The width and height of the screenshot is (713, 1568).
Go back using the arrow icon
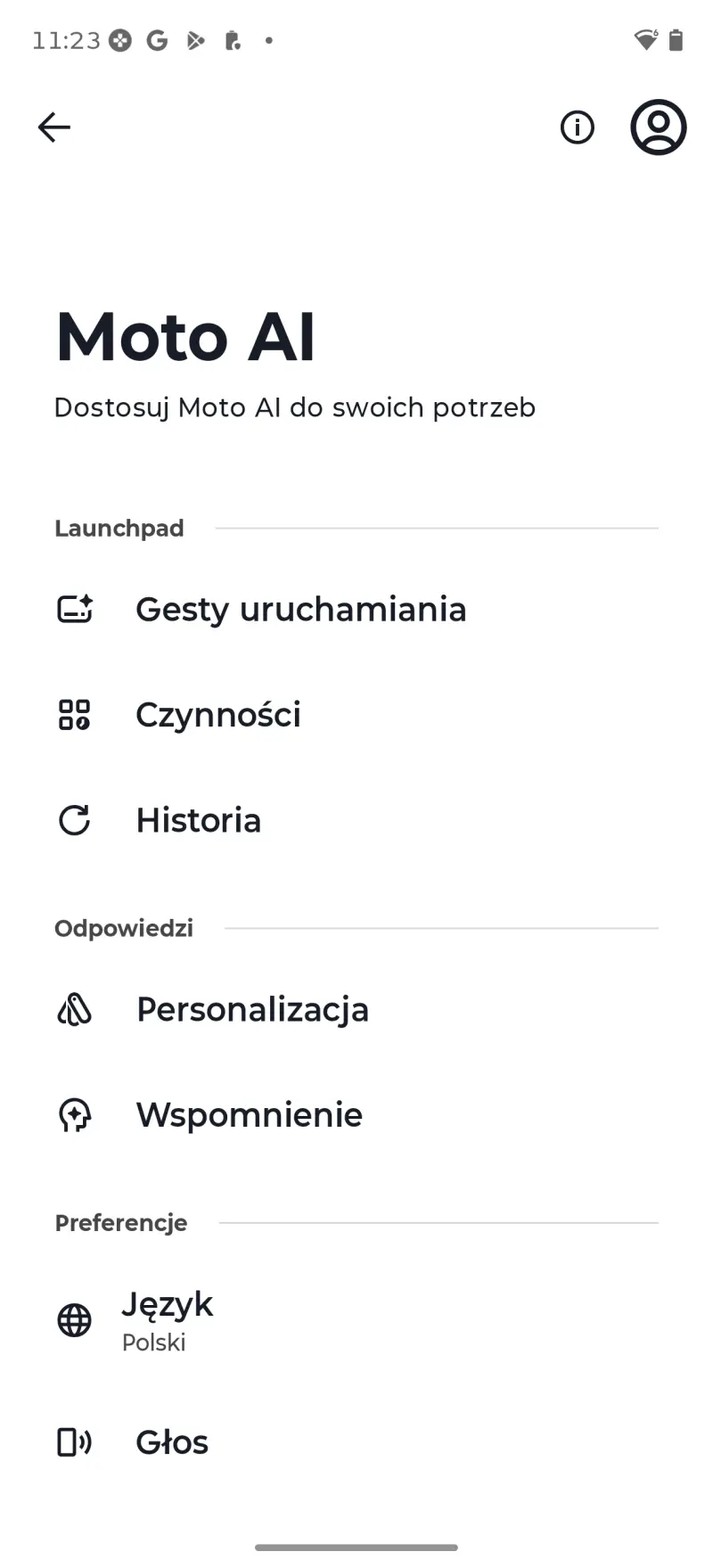pos(53,127)
